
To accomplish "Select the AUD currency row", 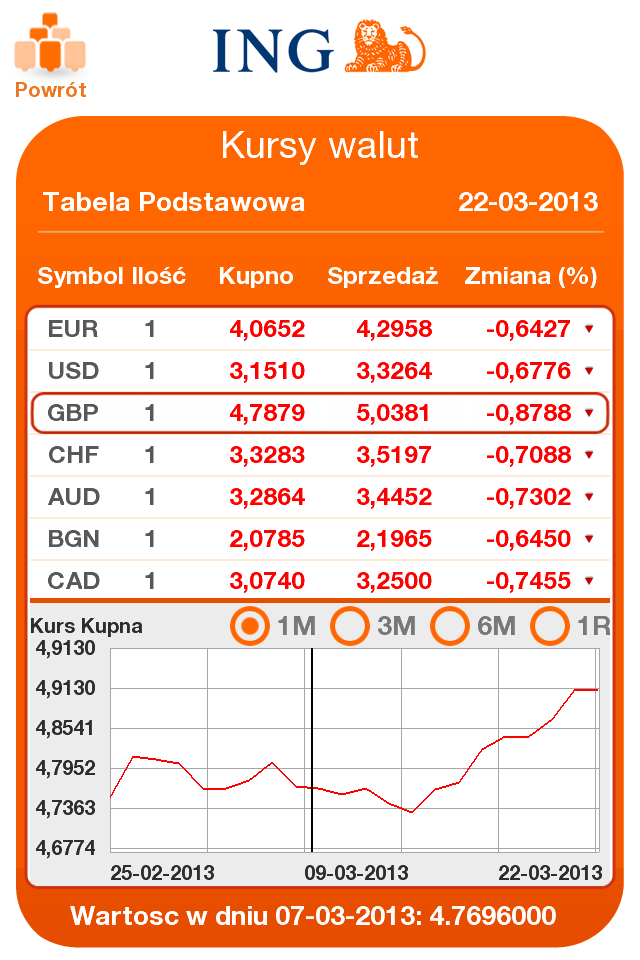I will [x=320, y=497].
